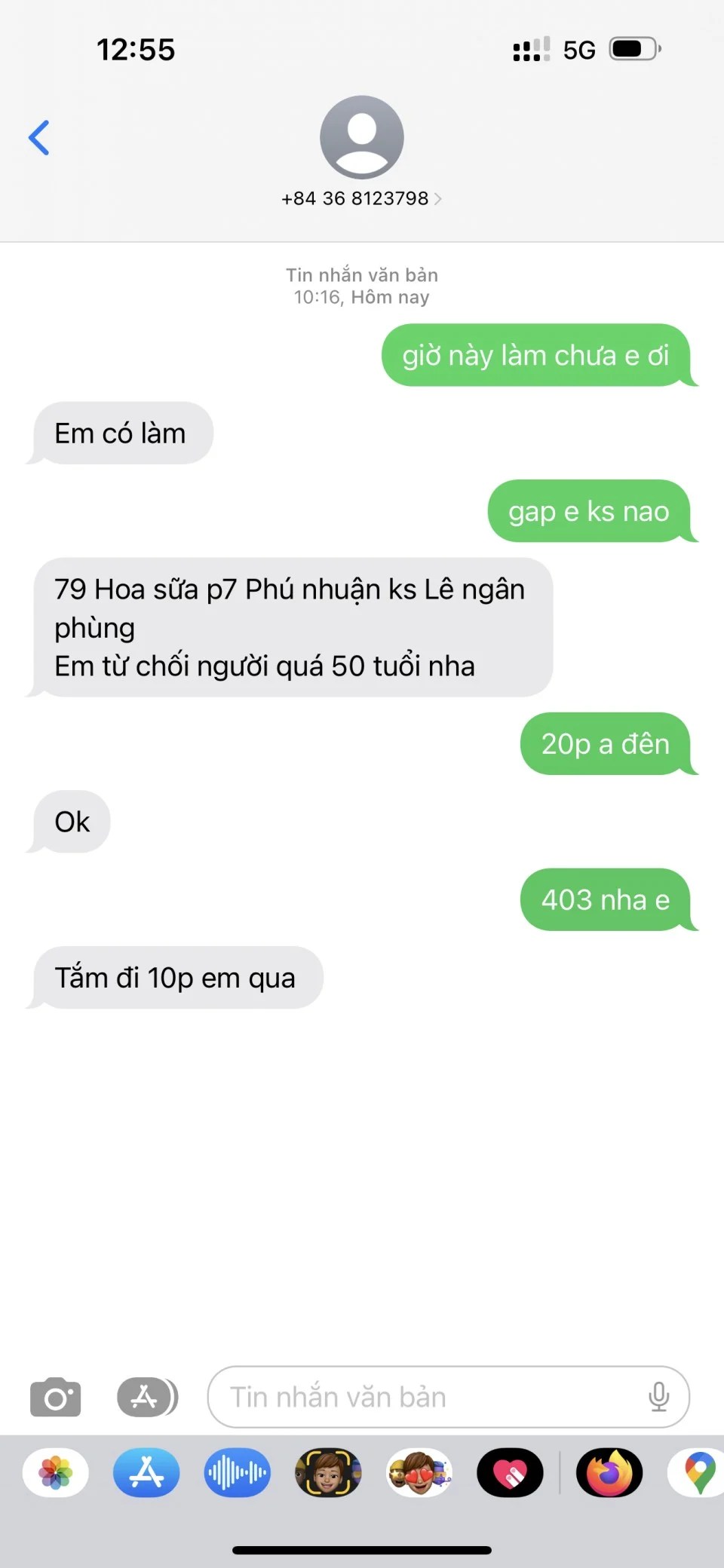Open Google Maps in the app strip
Image resolution: width=724 pixels, height=1568 pixels.
[698, 1473]
